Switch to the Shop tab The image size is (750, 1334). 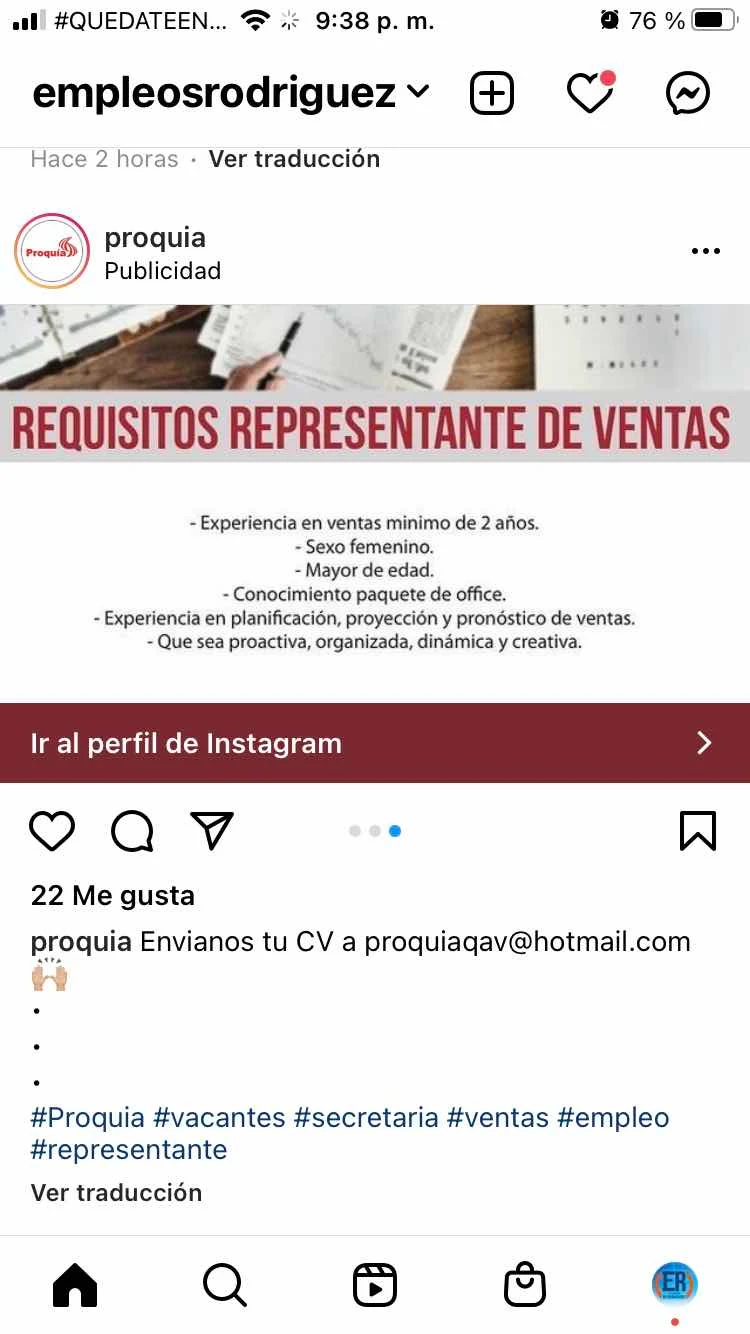coord(525,1284)
